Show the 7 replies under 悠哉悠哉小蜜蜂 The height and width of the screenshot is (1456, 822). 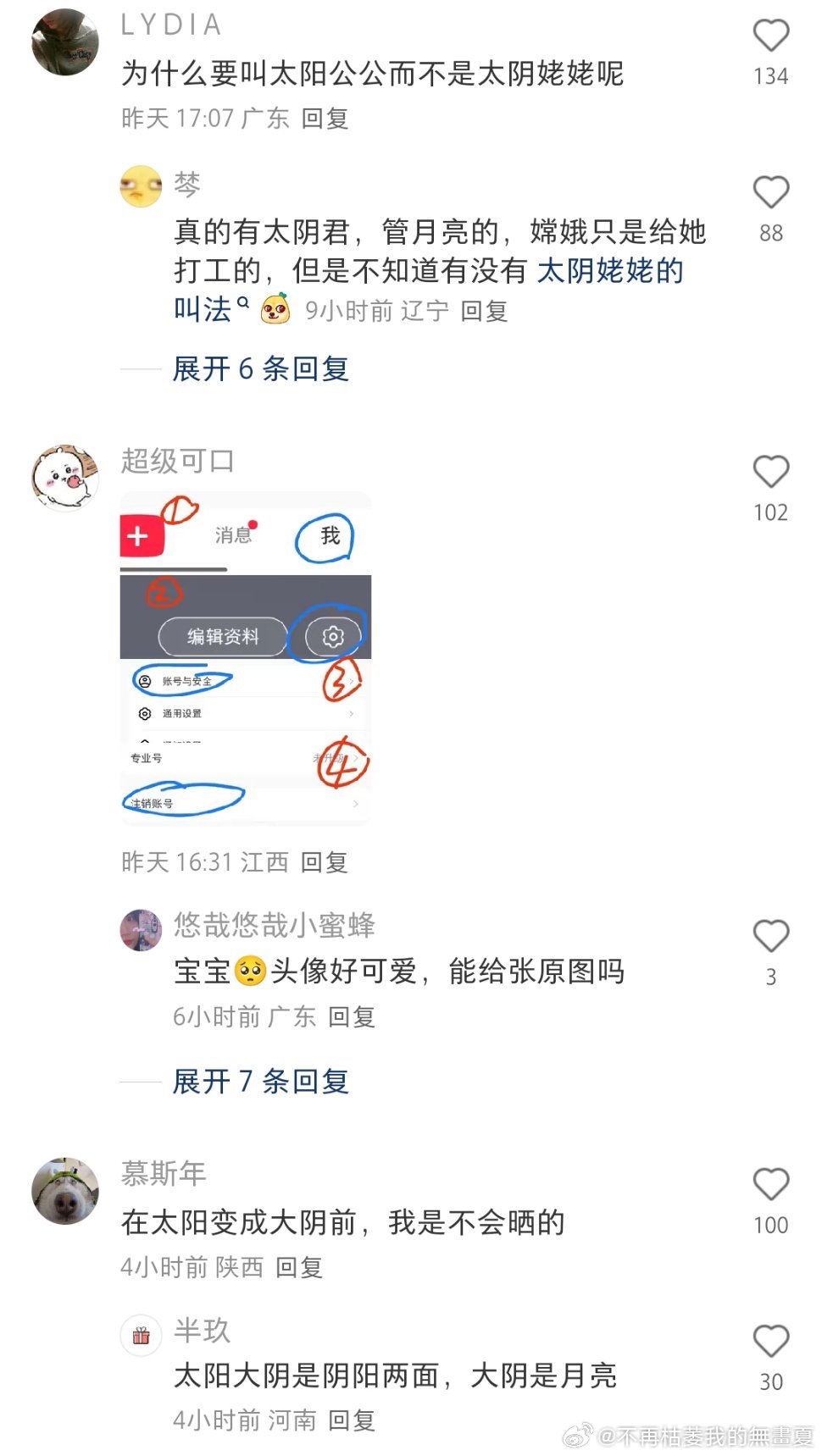pyautogui.click(x=259, y=1082)
